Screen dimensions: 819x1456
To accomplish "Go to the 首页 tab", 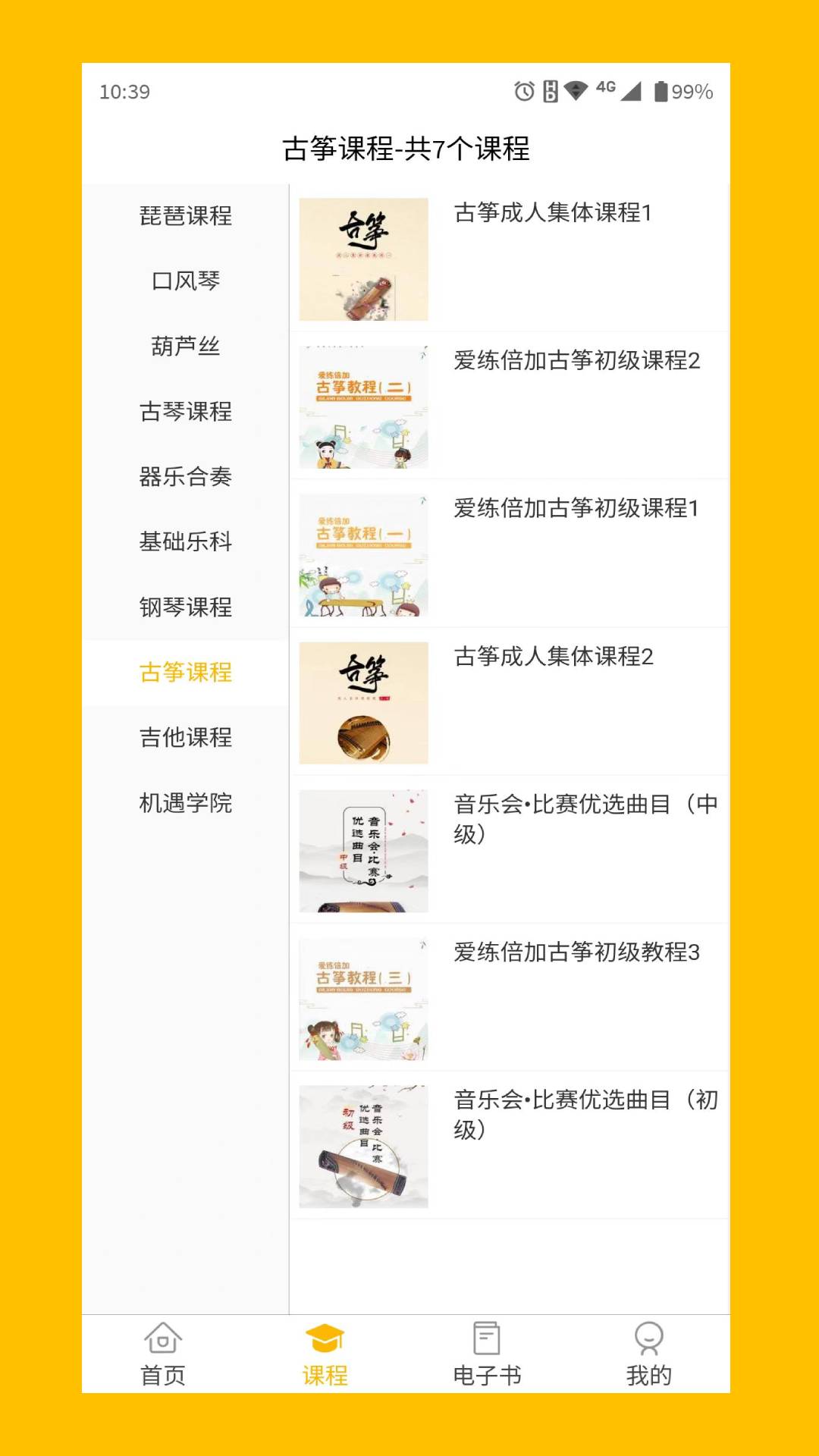I will coord(162,1354).
